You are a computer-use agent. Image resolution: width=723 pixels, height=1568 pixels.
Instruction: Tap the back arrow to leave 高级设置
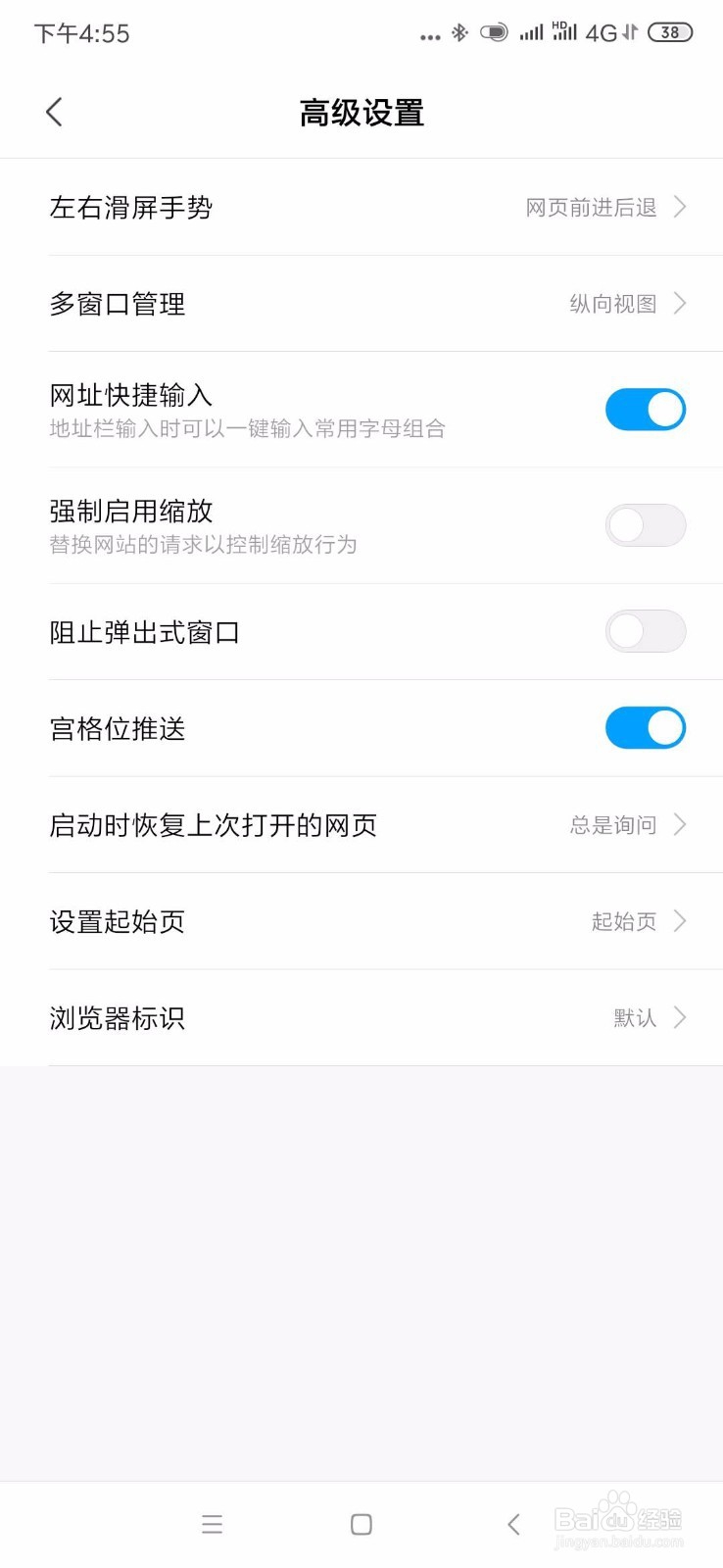(x=54, y=112)
